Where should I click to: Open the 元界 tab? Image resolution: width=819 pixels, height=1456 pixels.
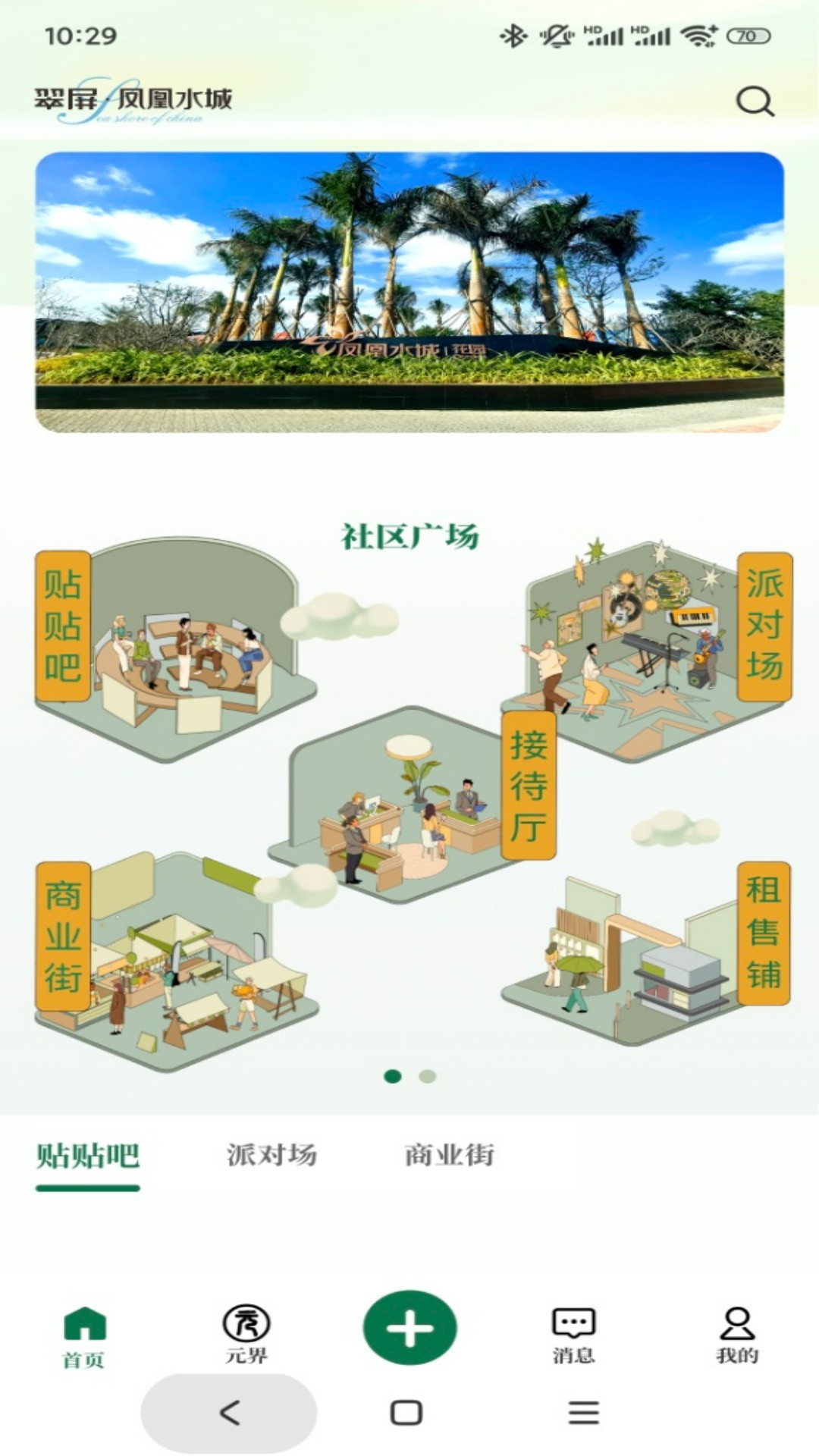click(246, 1335)
